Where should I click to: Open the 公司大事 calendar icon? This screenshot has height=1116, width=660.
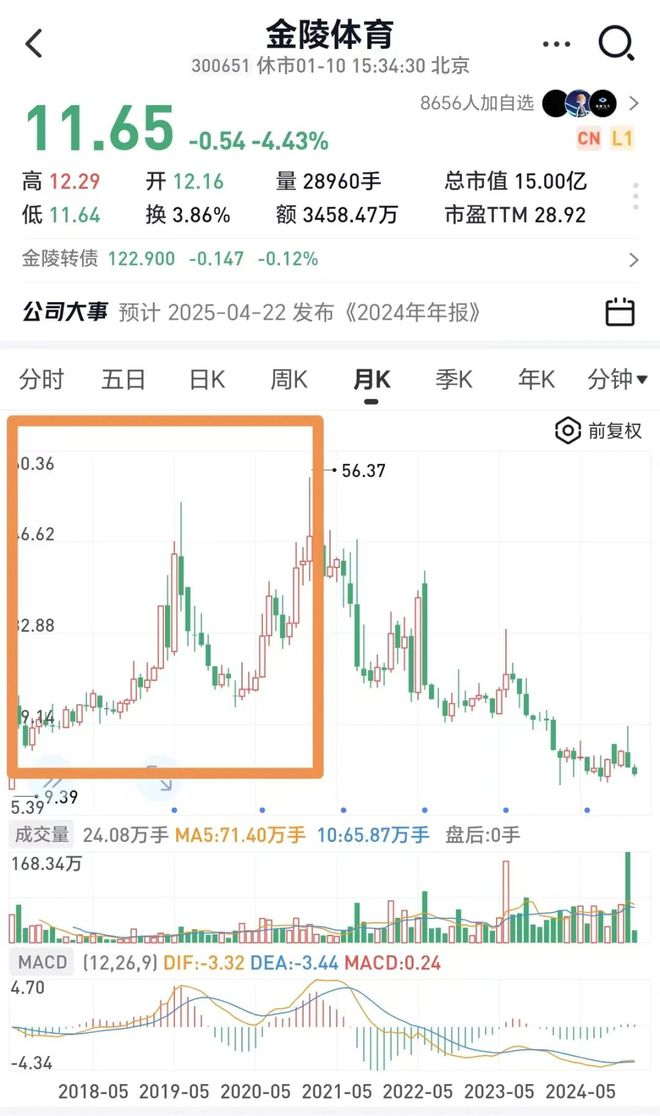point(620,312)
